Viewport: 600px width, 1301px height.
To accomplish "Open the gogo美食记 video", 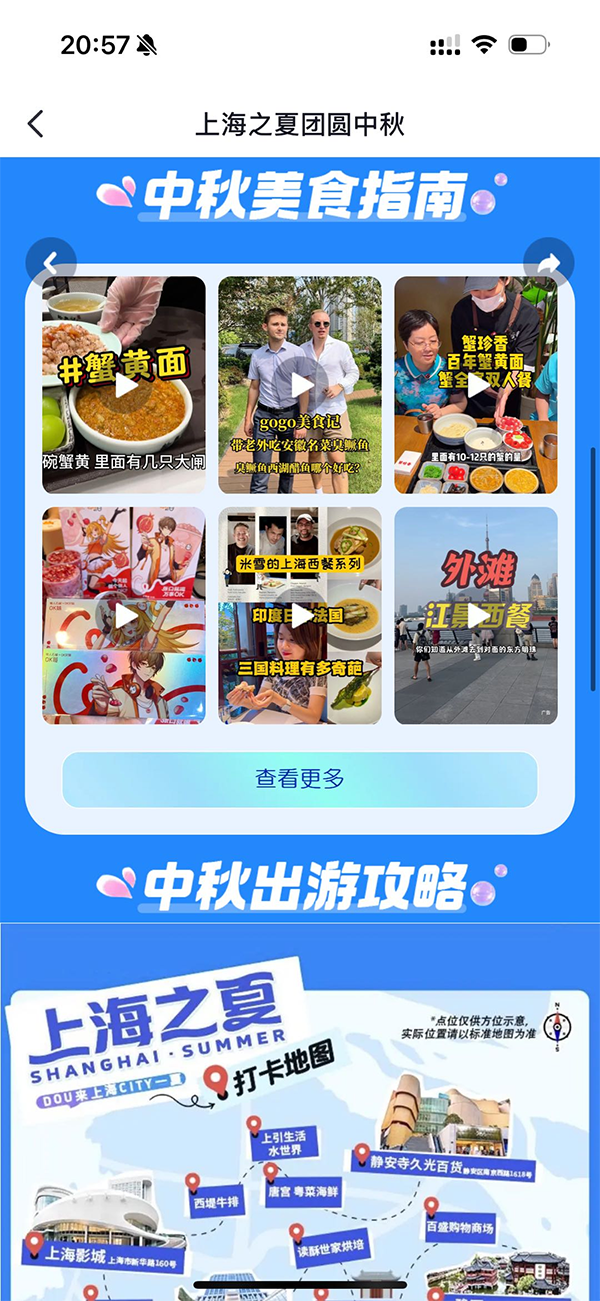I will [x=300, y=385].
